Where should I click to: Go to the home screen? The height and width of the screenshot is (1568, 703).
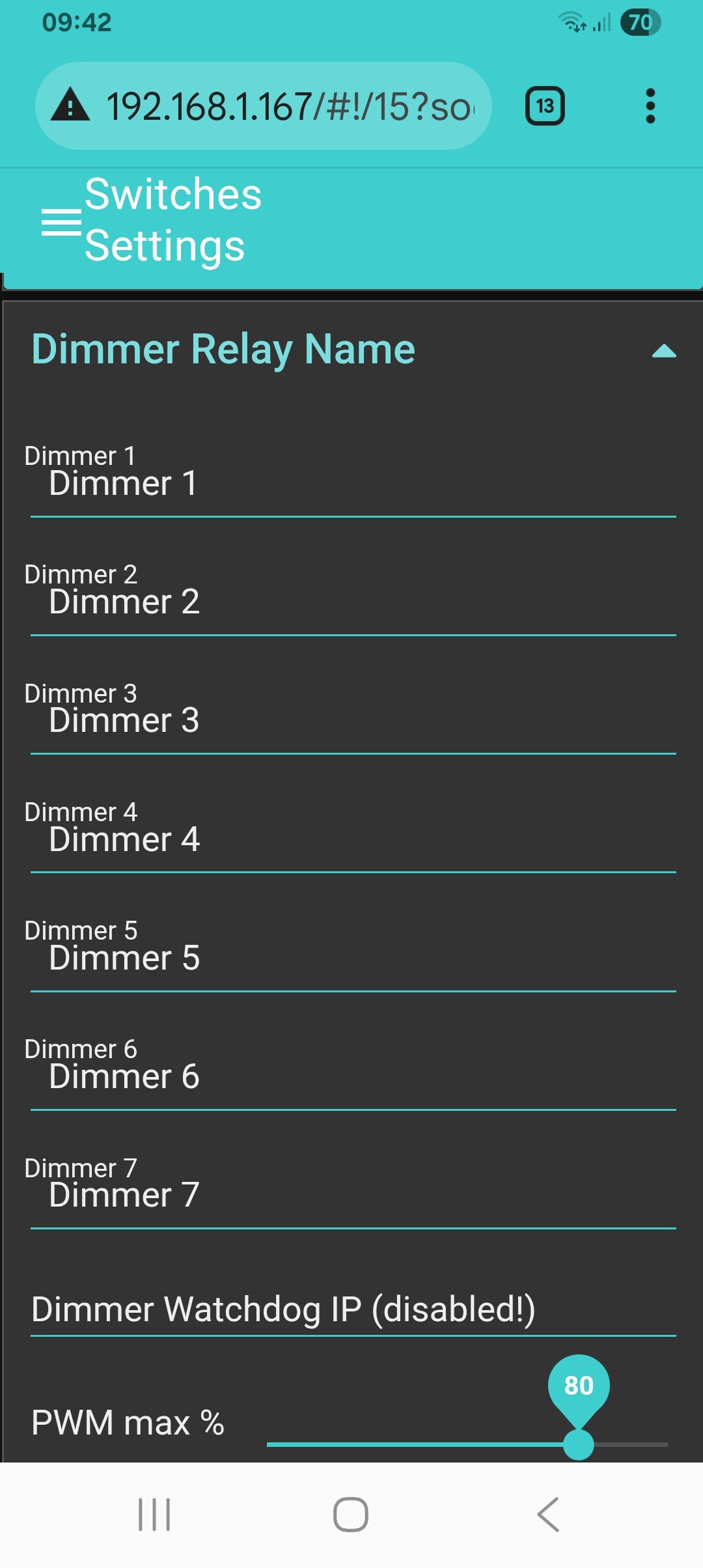pyautogui.click(x=351, y=1514)
